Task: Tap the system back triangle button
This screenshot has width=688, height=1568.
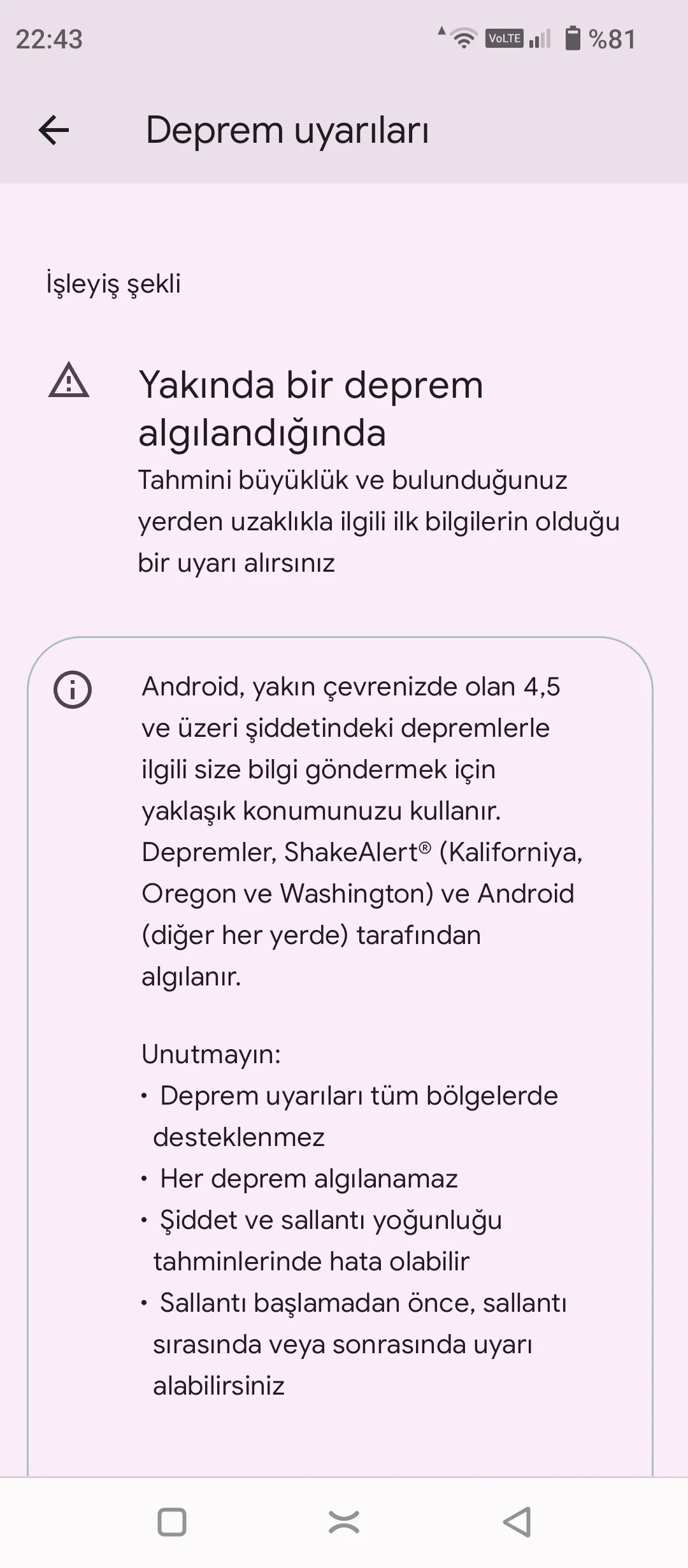Action: click(517, 1522)
